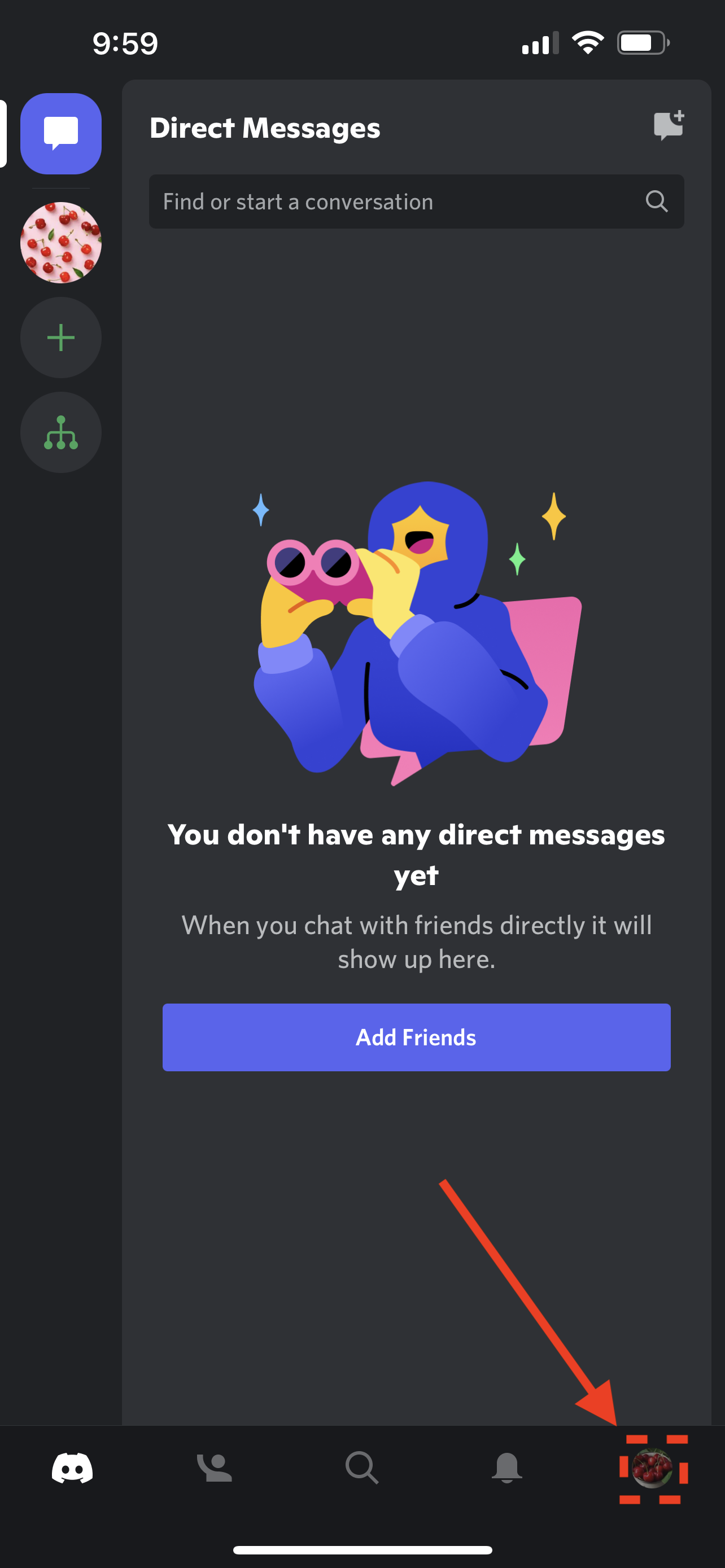Switch to the Friends tab
The image size is (725, 1568).
[214, 1468]
